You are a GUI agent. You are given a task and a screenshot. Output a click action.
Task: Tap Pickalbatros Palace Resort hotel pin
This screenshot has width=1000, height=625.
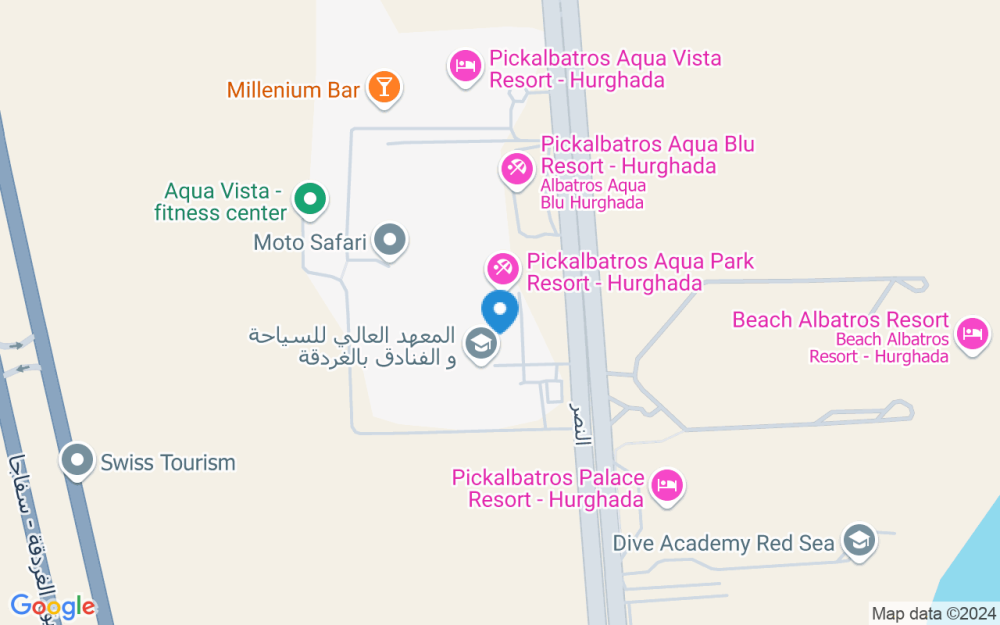tap(665, 487)
